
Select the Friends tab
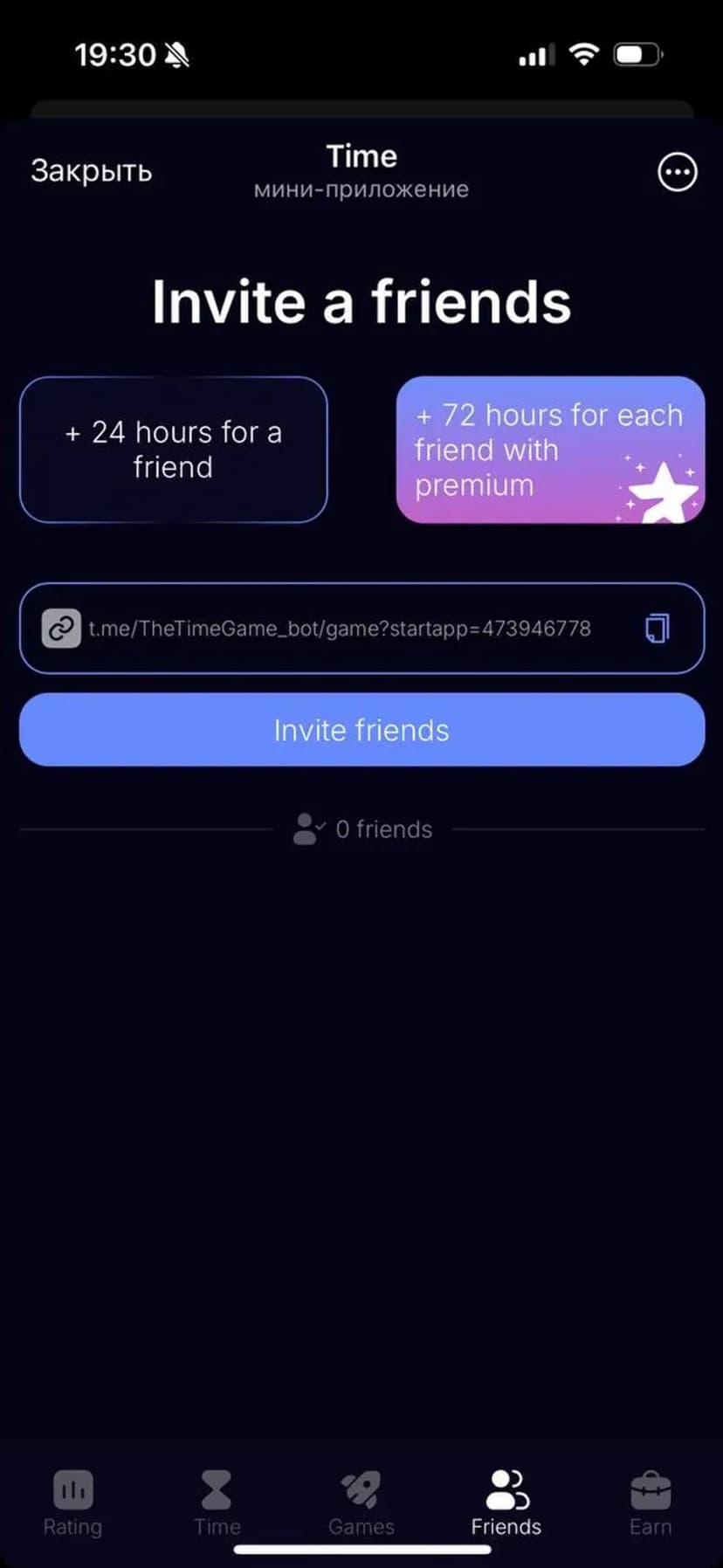tap(506, 1501)
